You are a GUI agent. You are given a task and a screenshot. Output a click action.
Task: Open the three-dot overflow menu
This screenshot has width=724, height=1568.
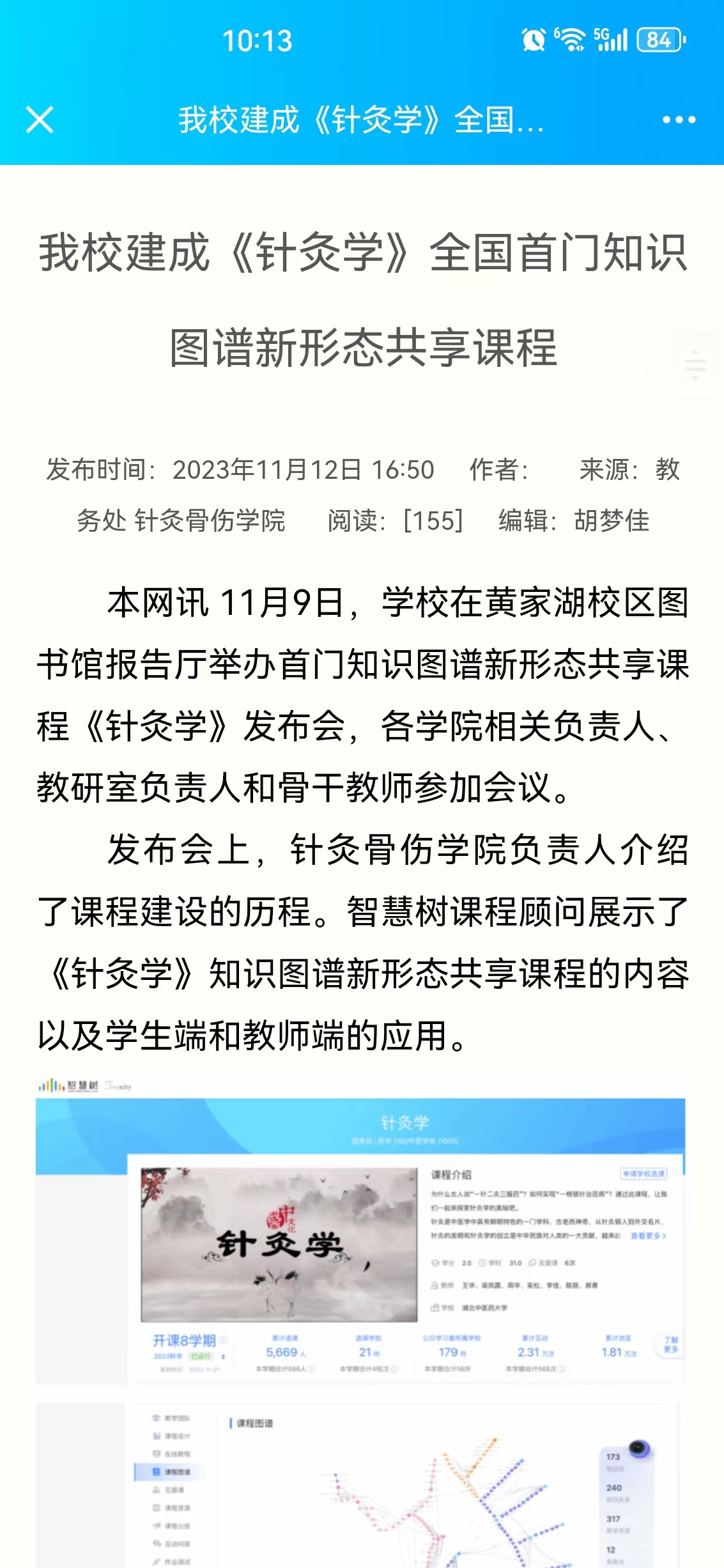coord(679,120)
